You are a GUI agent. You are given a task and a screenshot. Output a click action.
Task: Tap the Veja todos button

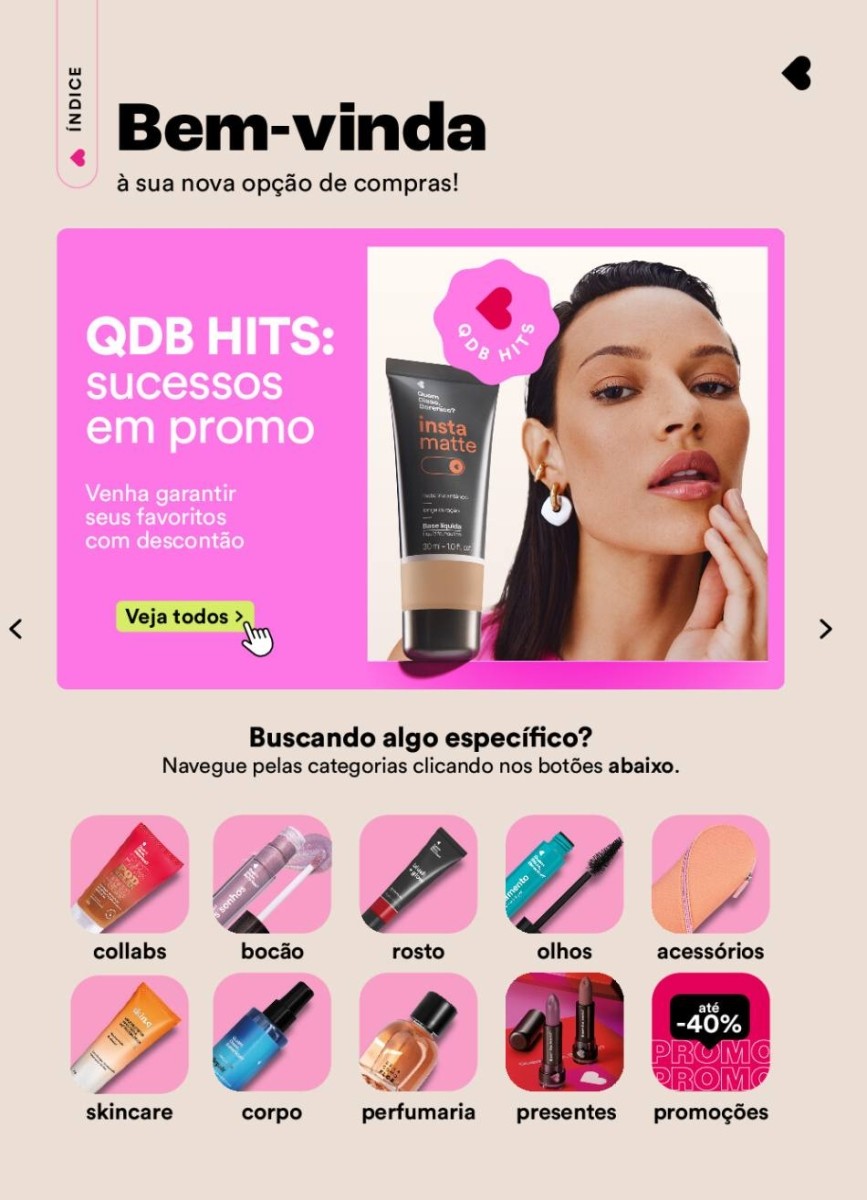pos(185,617)
